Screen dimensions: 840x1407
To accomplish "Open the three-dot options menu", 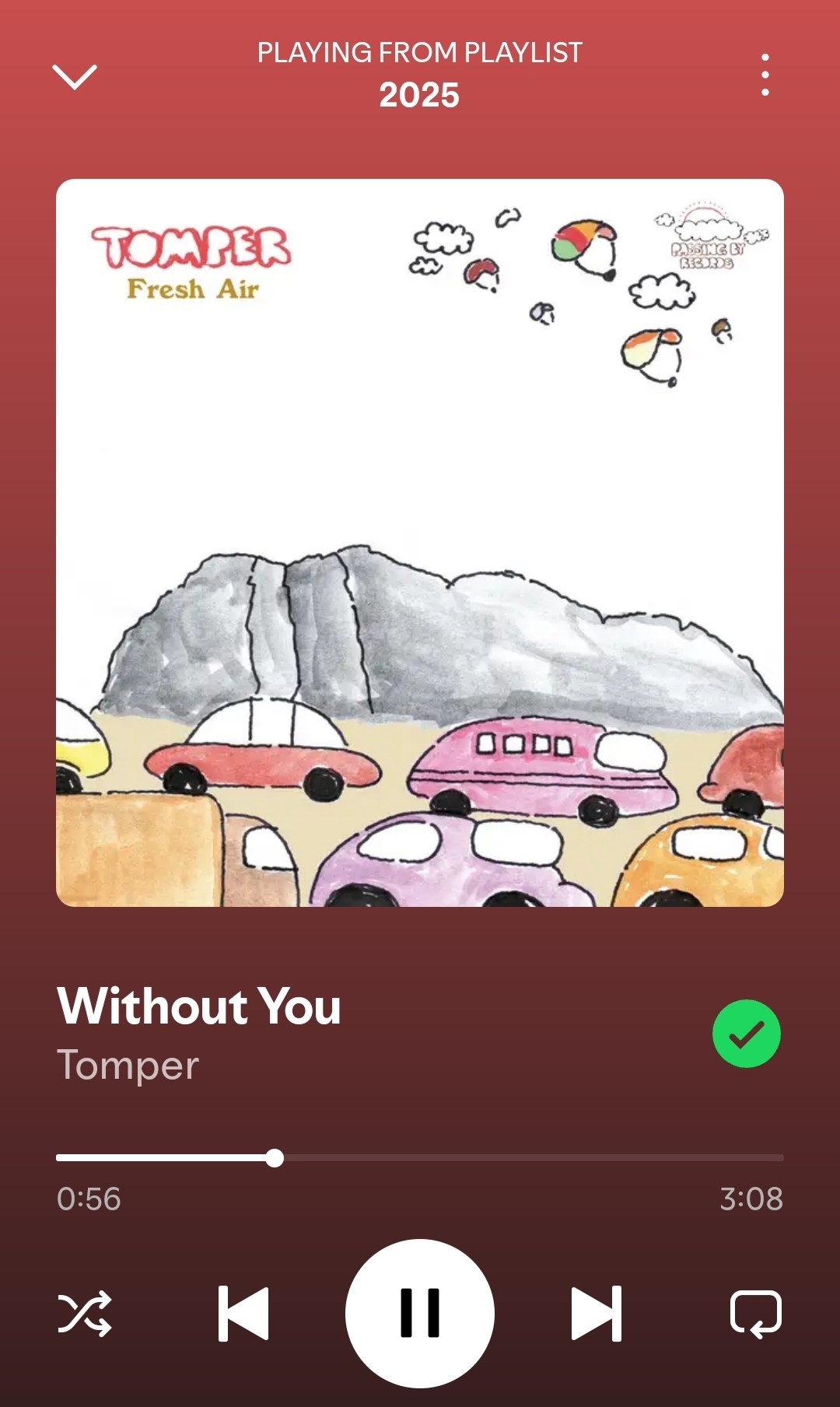I will [765, 75].
